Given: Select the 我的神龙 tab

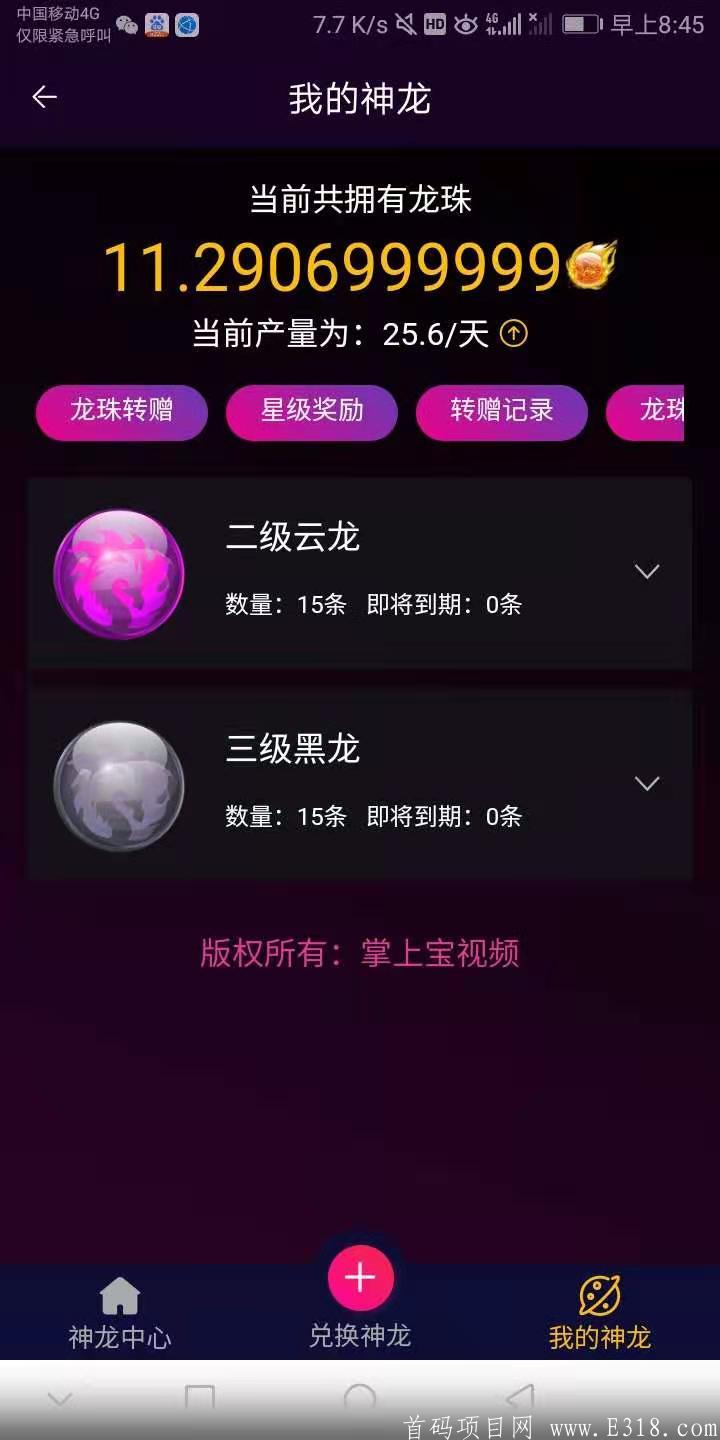Looking at the screenshot, I should [599, 1313].
